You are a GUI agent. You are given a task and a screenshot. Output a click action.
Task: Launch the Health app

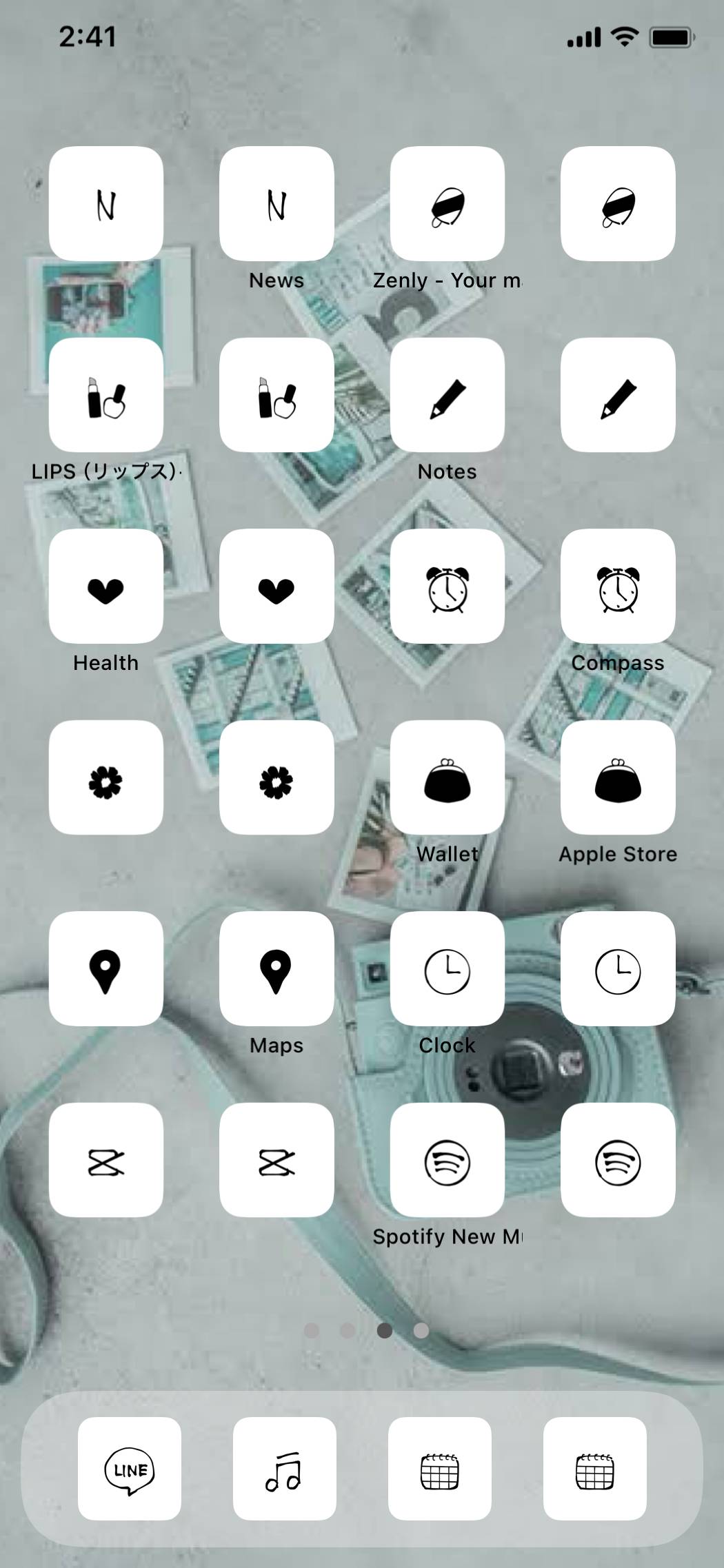coord(105,587)
